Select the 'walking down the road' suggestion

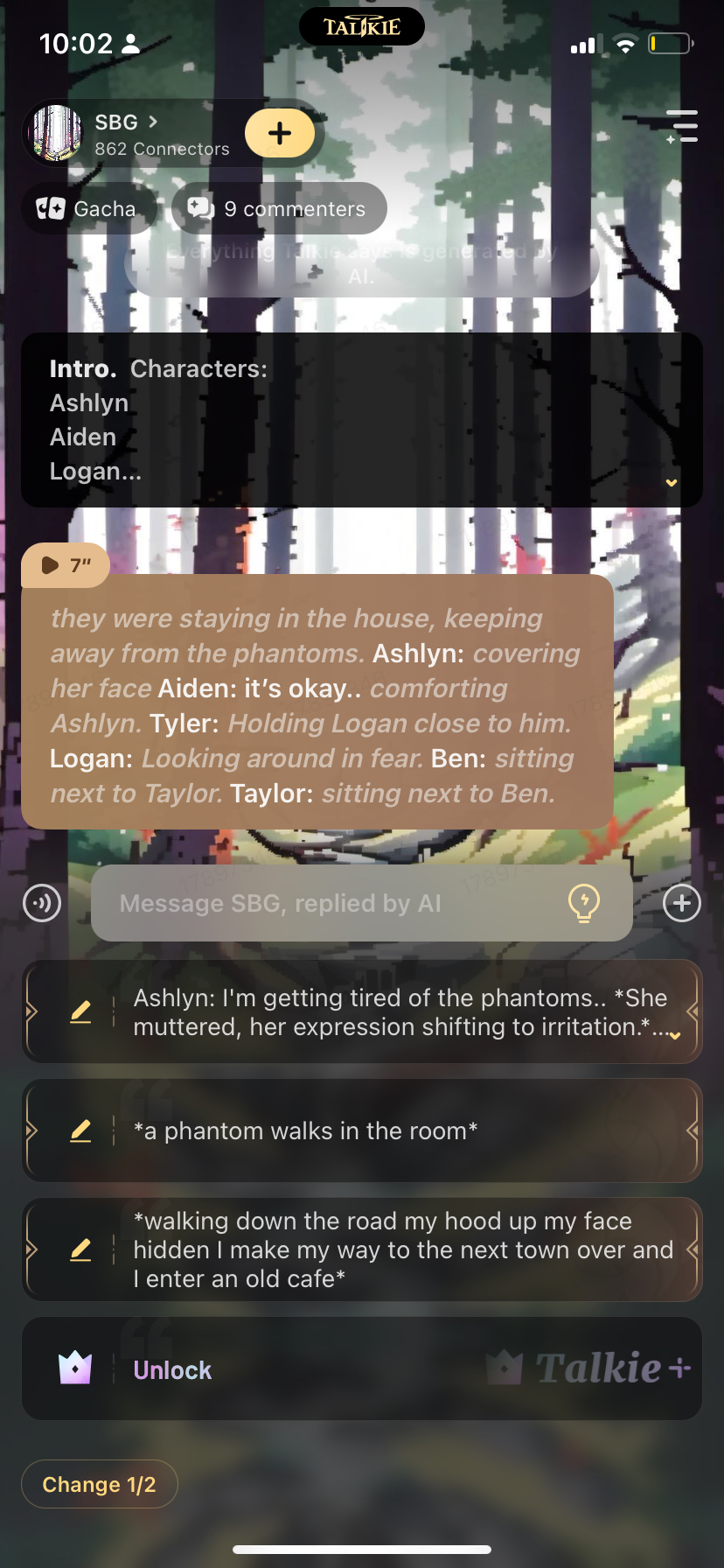click(x=402, y=1249)
